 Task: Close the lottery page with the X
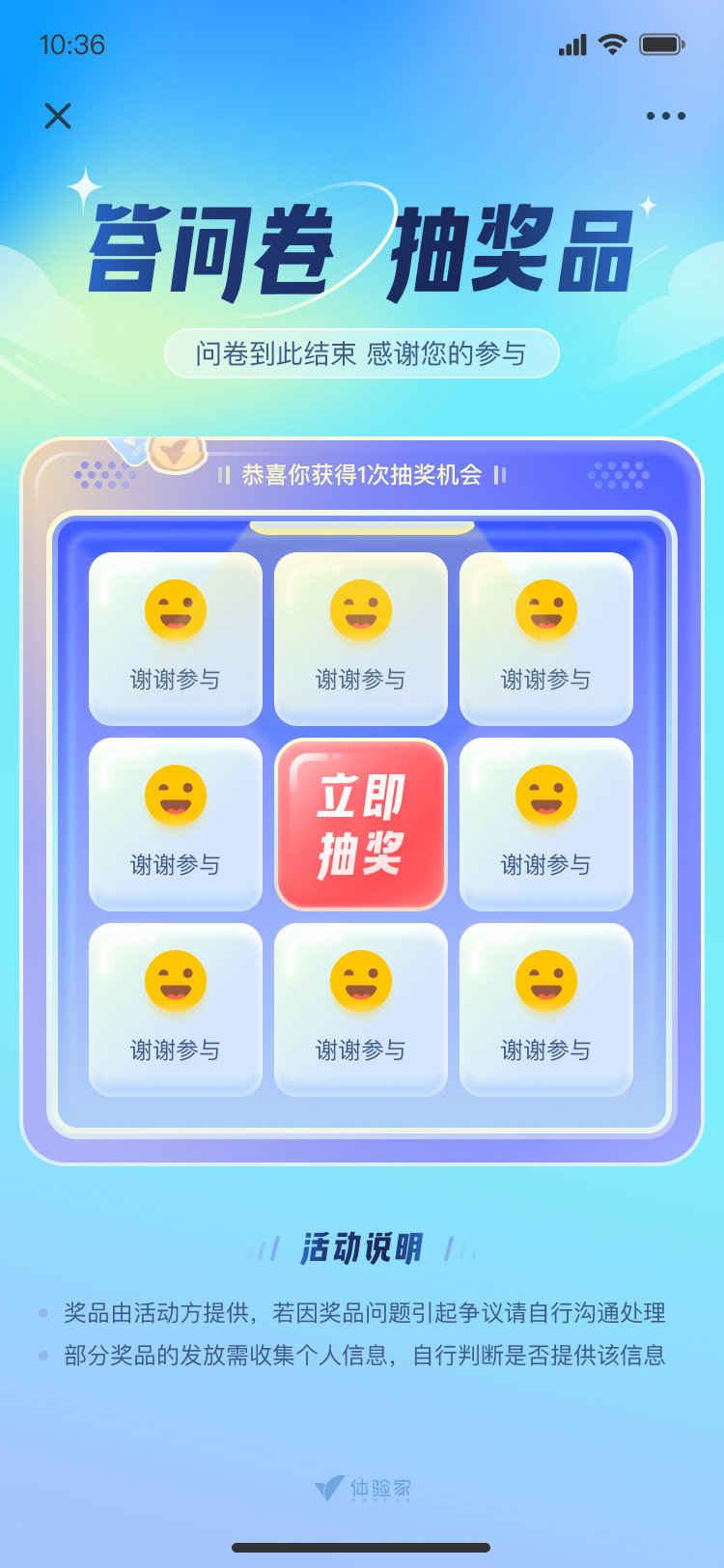(x=58, y=116)
